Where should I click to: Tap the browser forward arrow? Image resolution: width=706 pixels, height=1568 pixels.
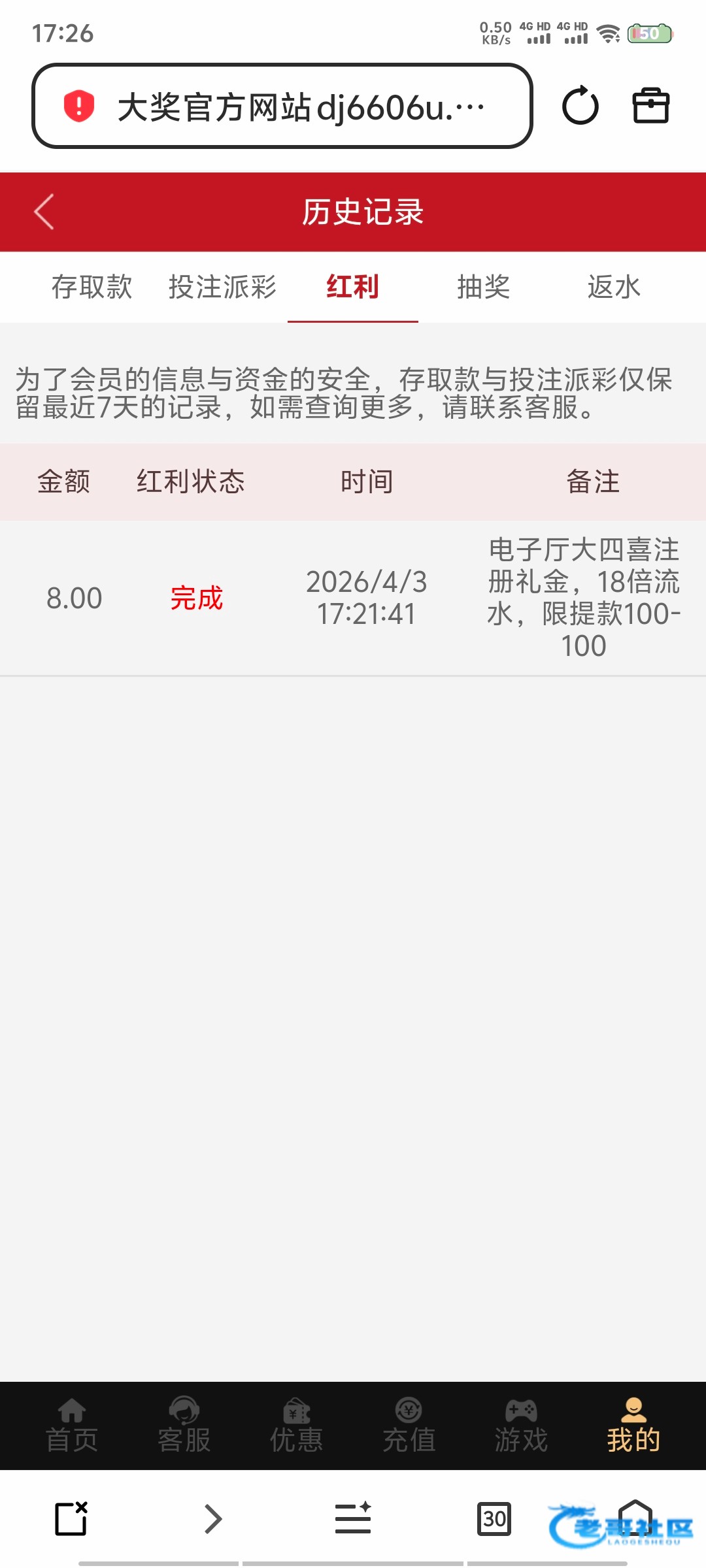click(x=213, y=1518)
